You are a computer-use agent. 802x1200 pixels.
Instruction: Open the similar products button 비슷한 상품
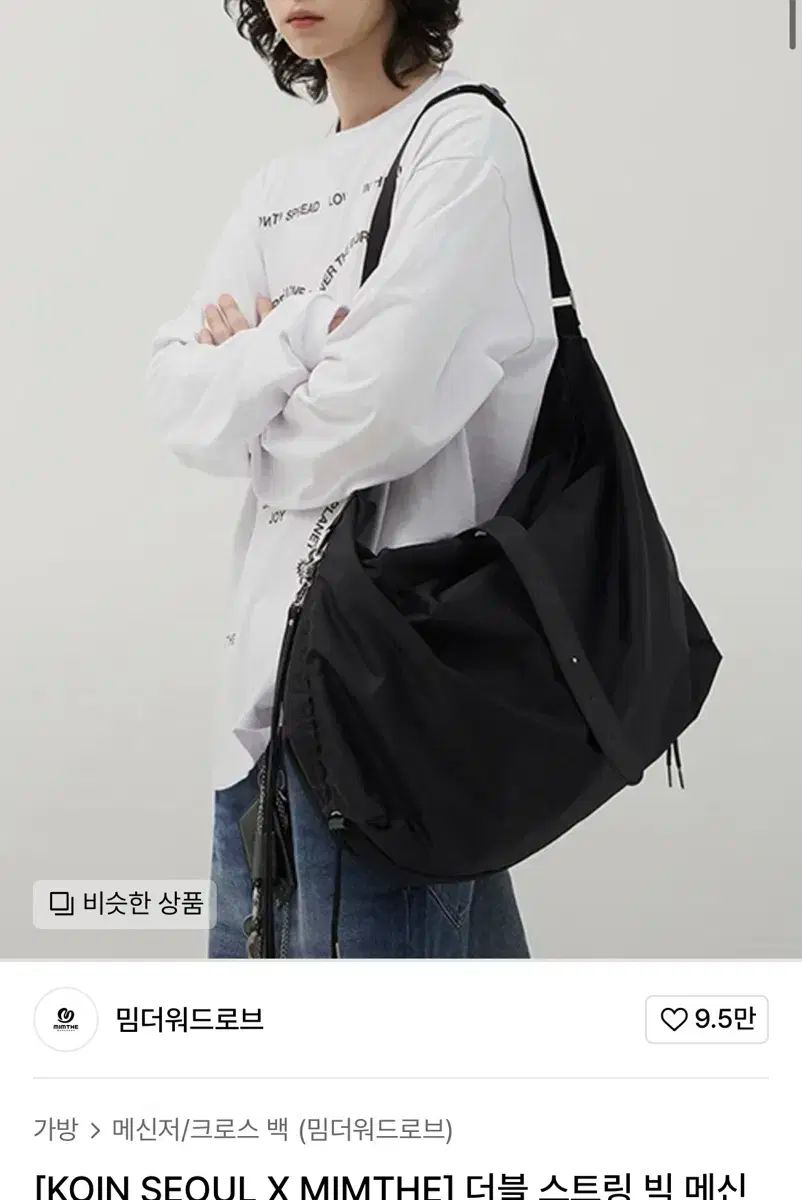[126, 904]
